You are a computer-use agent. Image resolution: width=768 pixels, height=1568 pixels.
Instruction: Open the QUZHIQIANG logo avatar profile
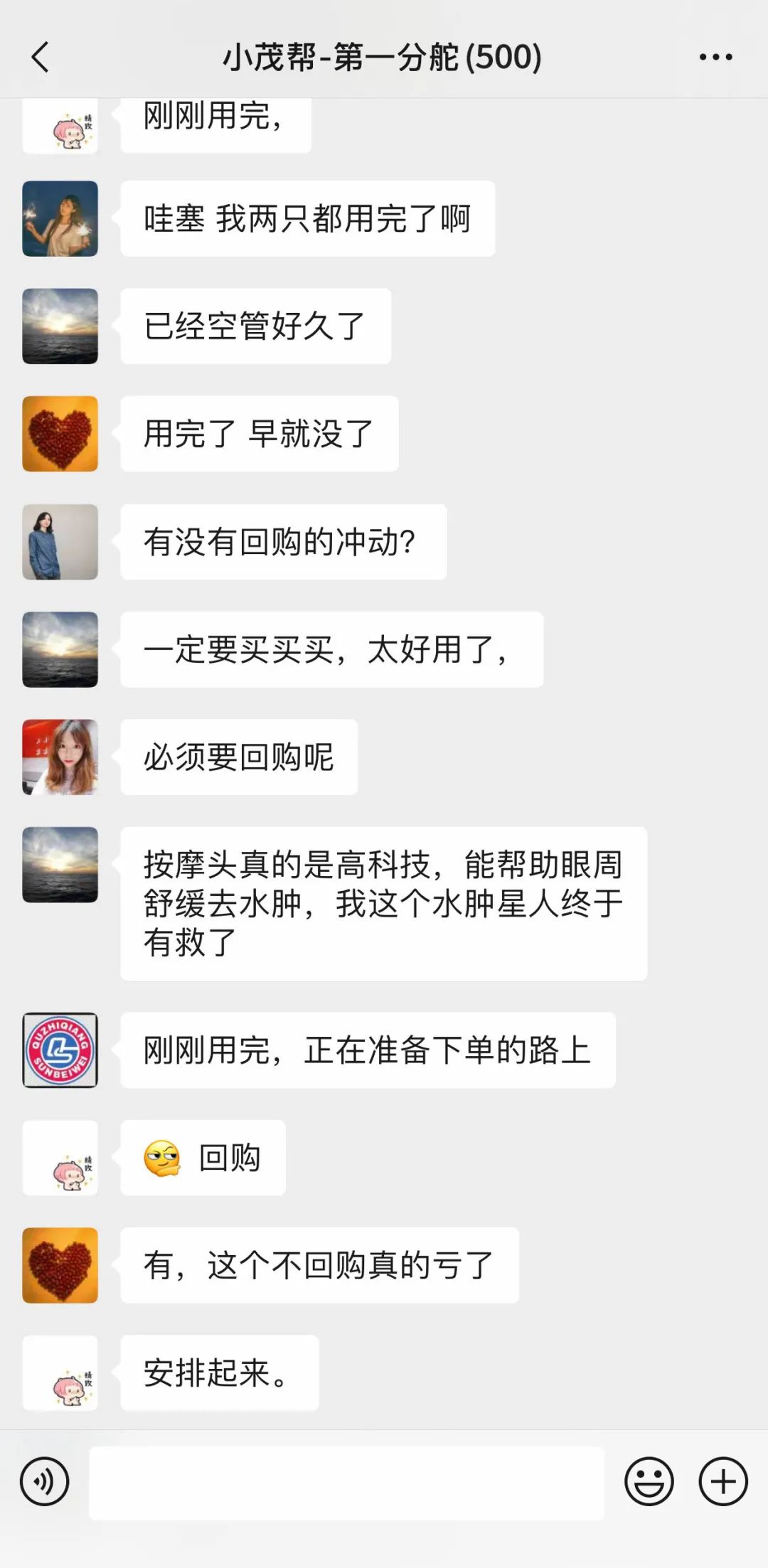[x=61, y=1049]
